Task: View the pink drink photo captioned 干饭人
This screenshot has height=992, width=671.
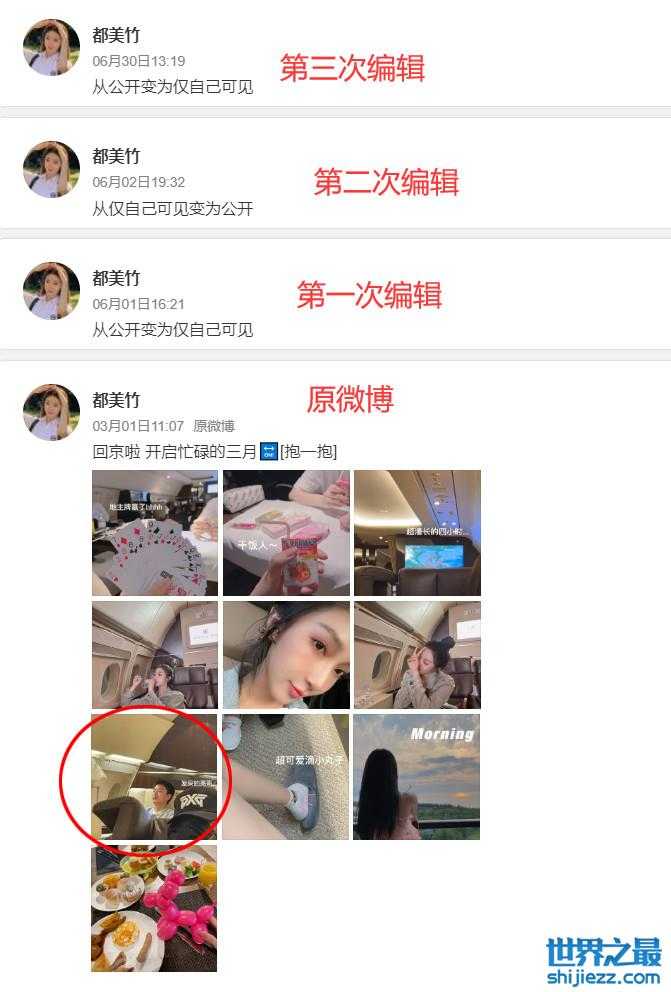Action: [286, 533]
